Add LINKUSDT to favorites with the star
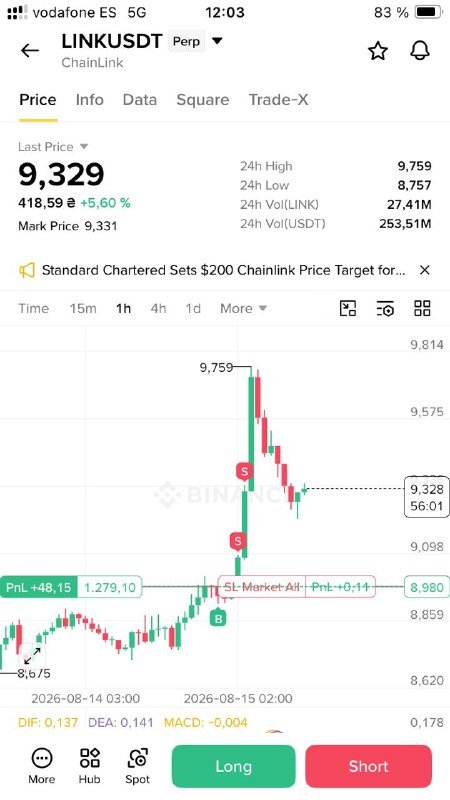The height and width of the screenshot is (800, 450). 378,51
